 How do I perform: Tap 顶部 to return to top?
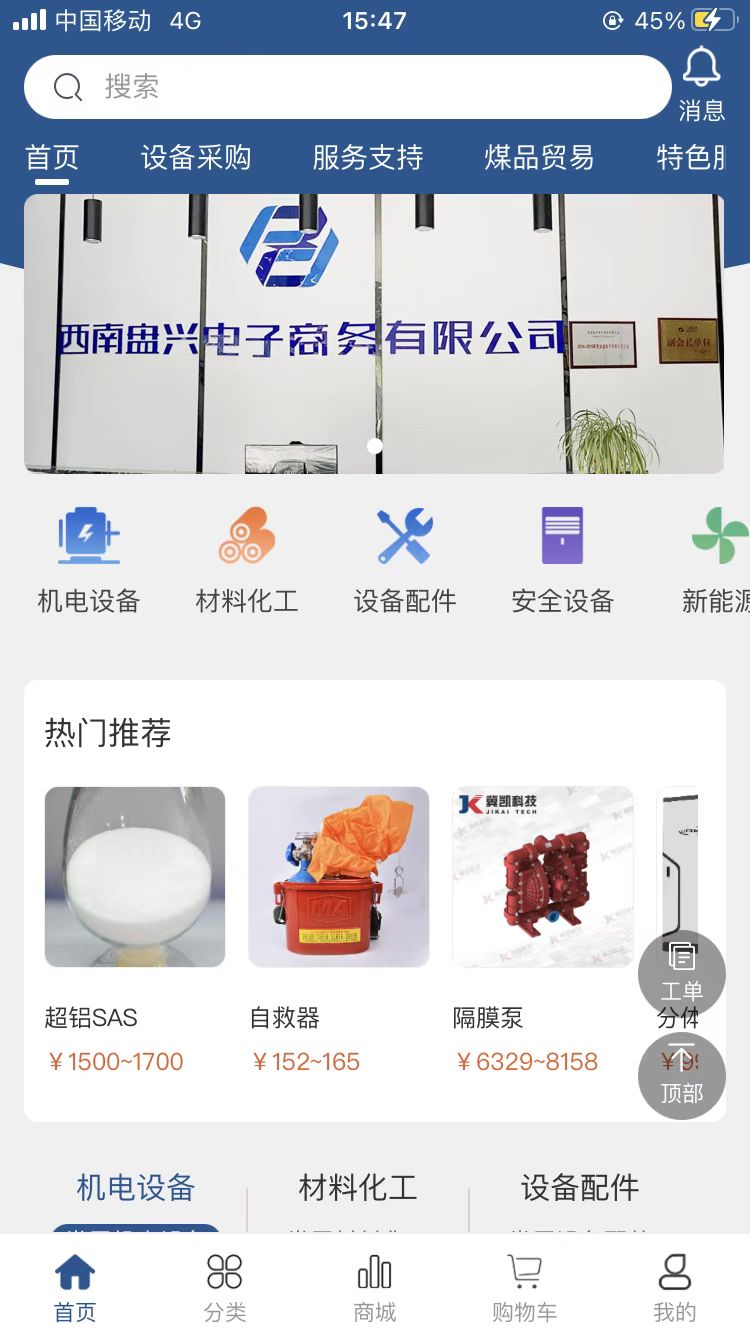click(682, 1076)
